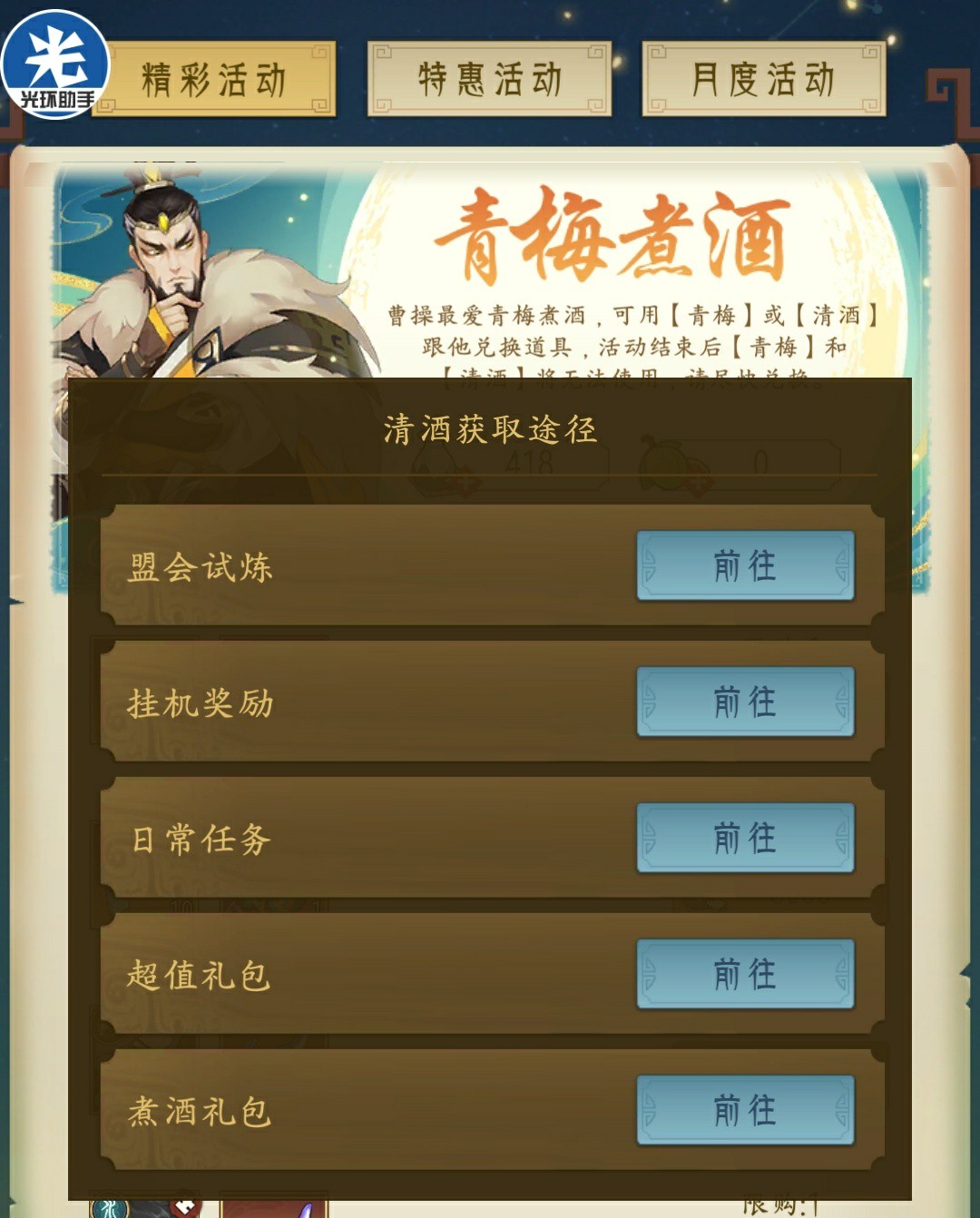Head to 煮酒礼包 using 前往
This screenshot has width=980, height=1218.
[745, 1110]
